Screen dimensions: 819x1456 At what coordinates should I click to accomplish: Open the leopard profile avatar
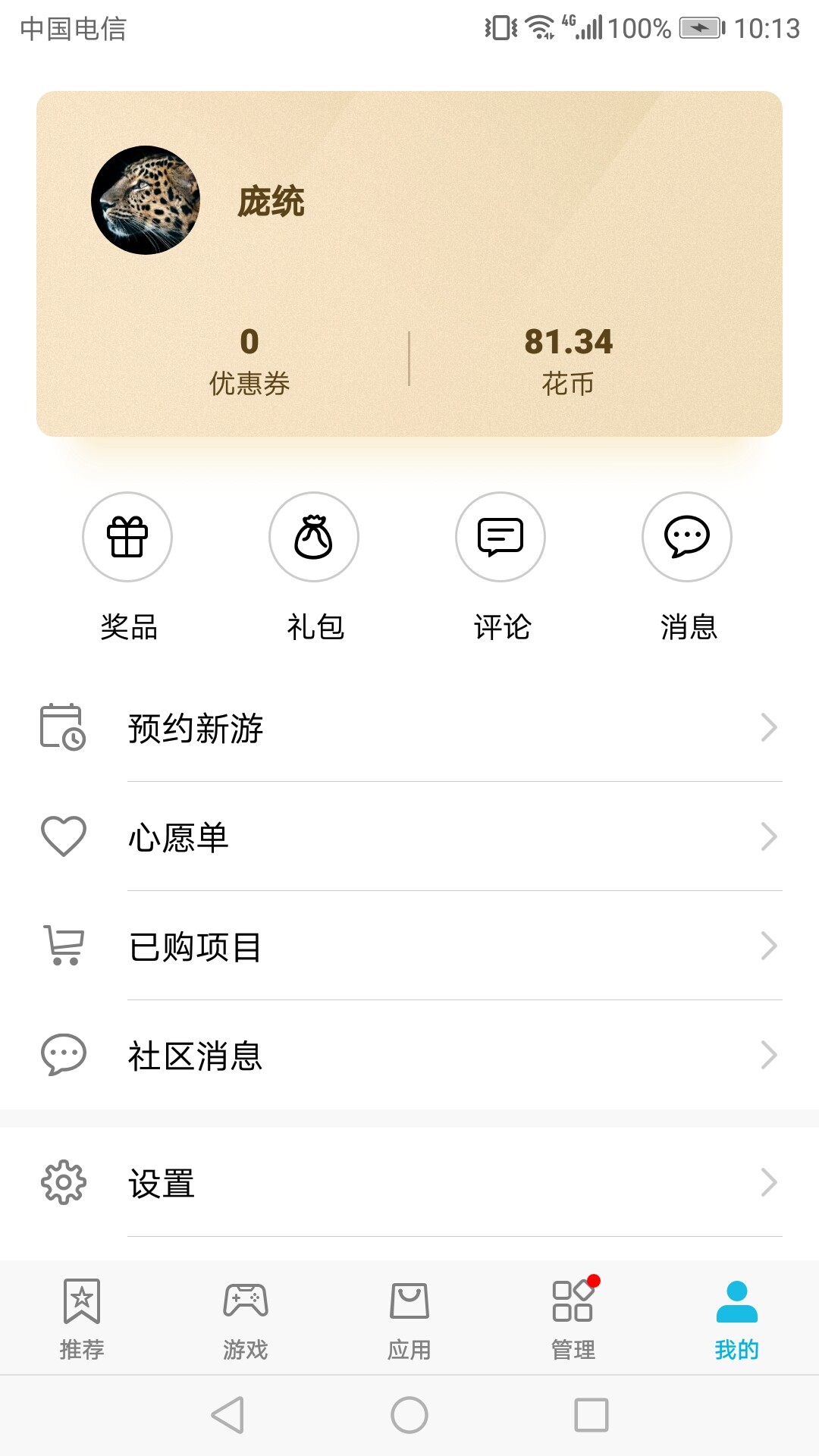tap(146, 200)
